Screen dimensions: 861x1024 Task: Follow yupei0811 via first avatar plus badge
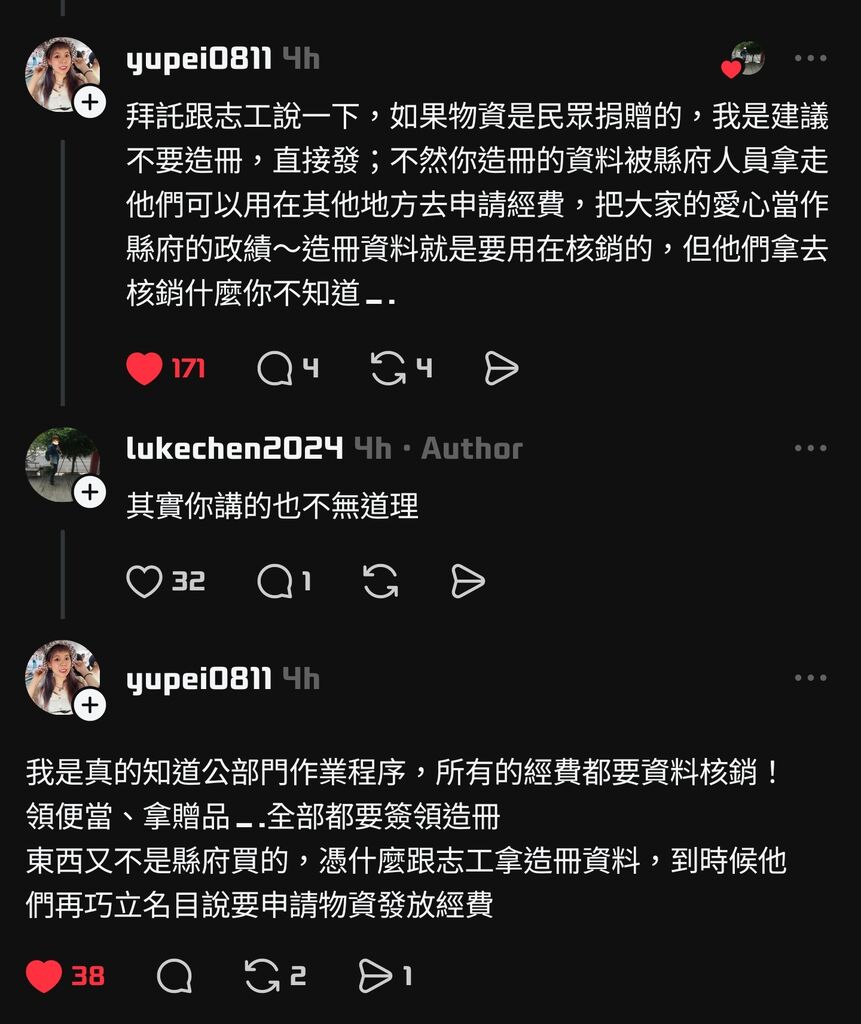[x=90, y=102]
